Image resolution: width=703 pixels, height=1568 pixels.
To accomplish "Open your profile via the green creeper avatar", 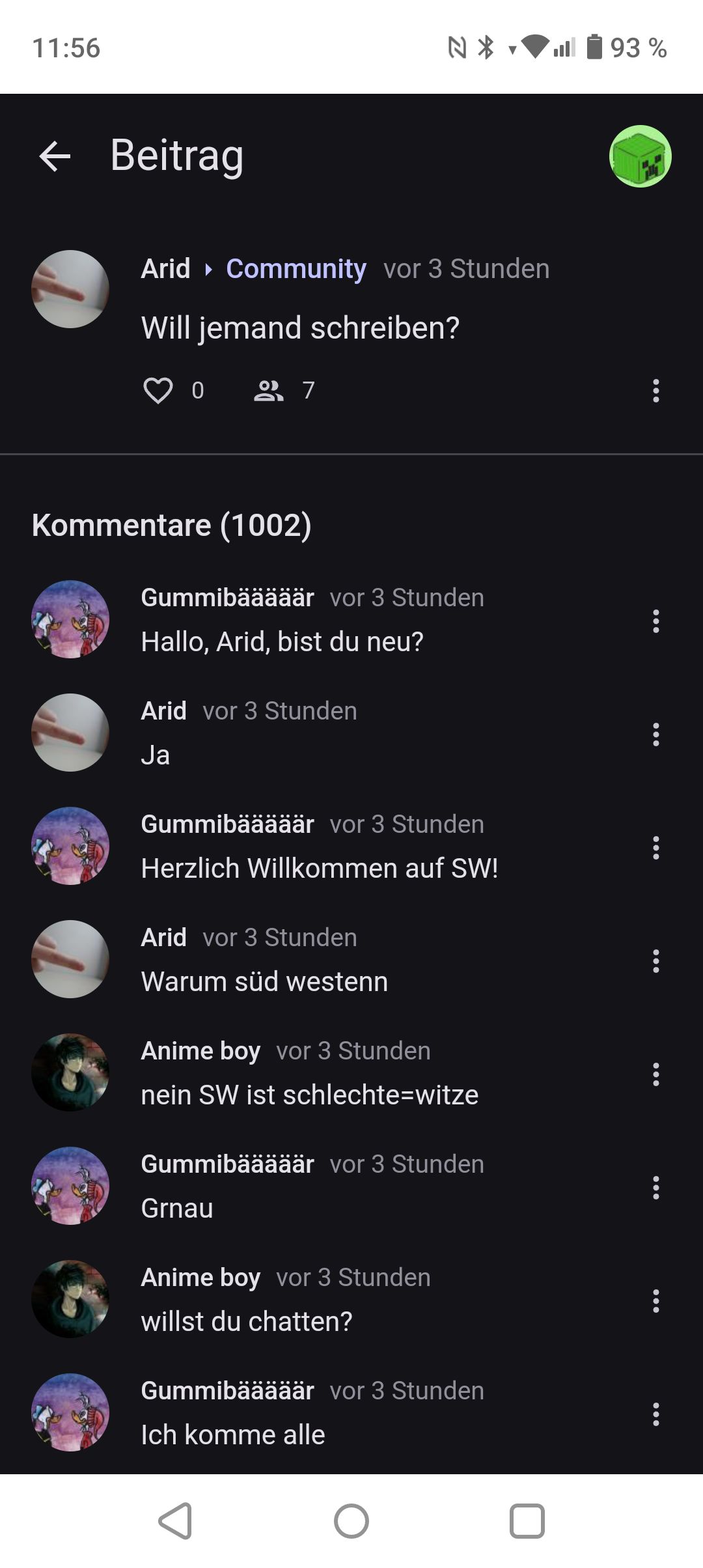I will [640, 156].
